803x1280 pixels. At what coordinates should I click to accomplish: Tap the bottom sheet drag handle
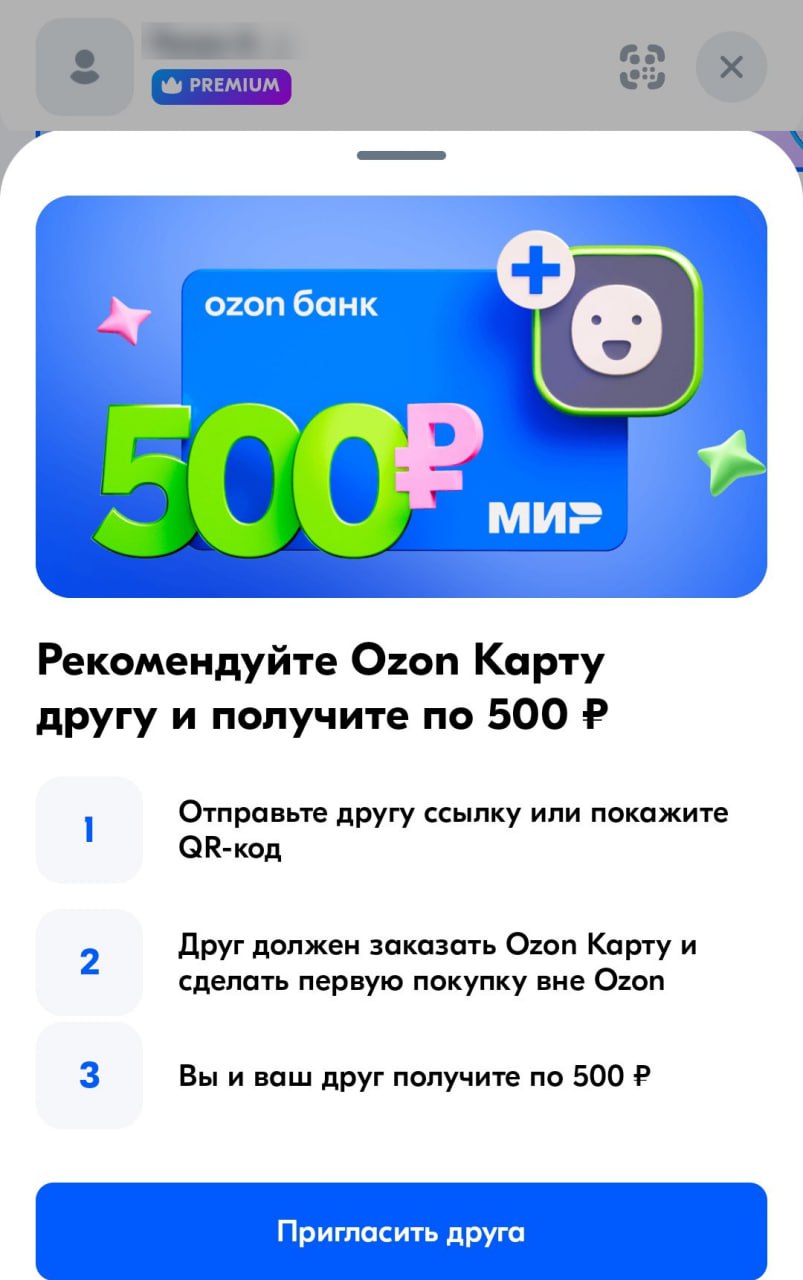(x=401, y=155)
